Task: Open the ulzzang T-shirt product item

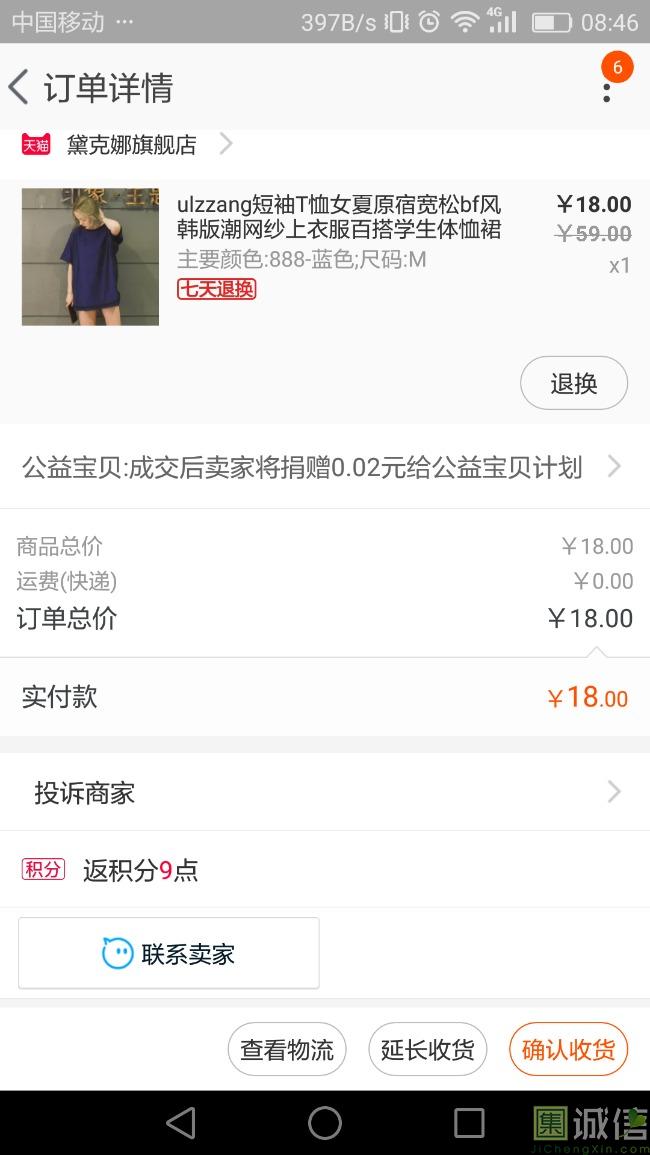Action: (x=338, y=230)
